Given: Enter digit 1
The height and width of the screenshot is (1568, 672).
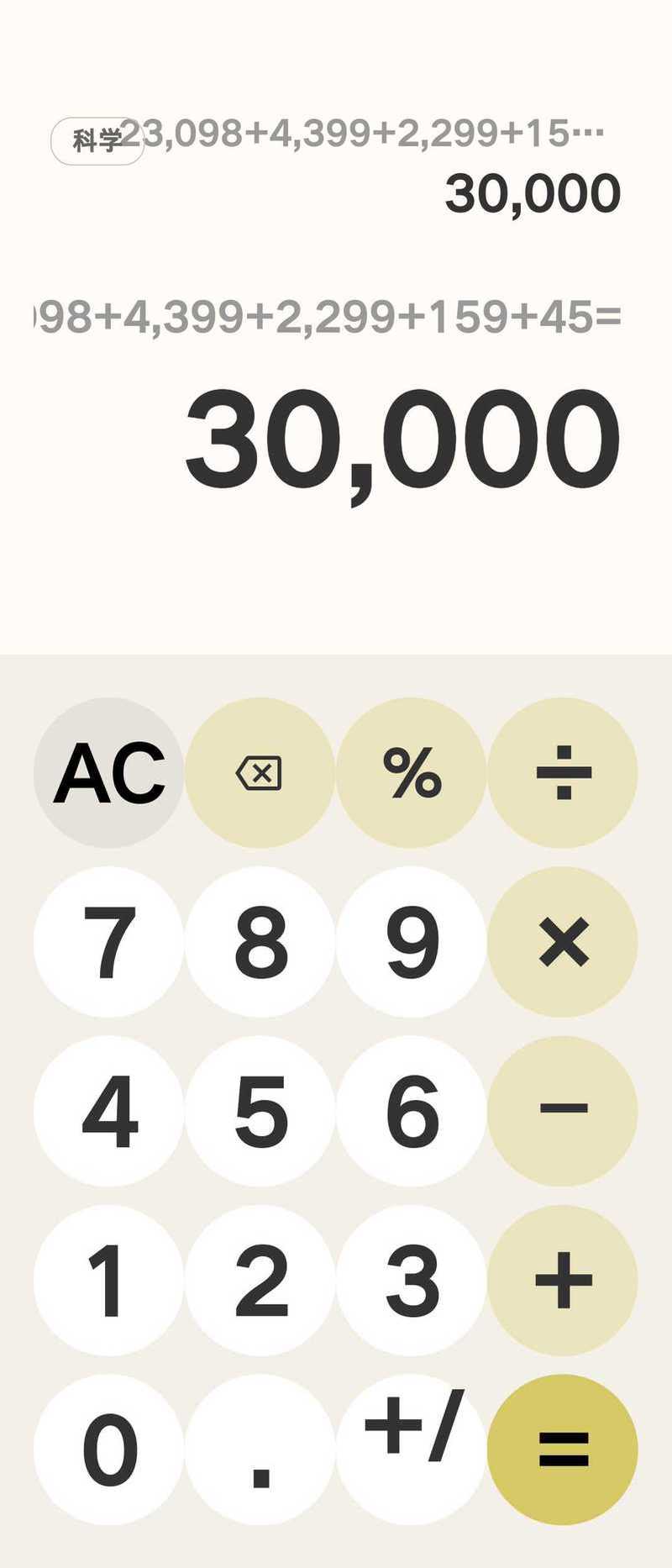Looking at the screenshot, I should (x=108, y=1279).
